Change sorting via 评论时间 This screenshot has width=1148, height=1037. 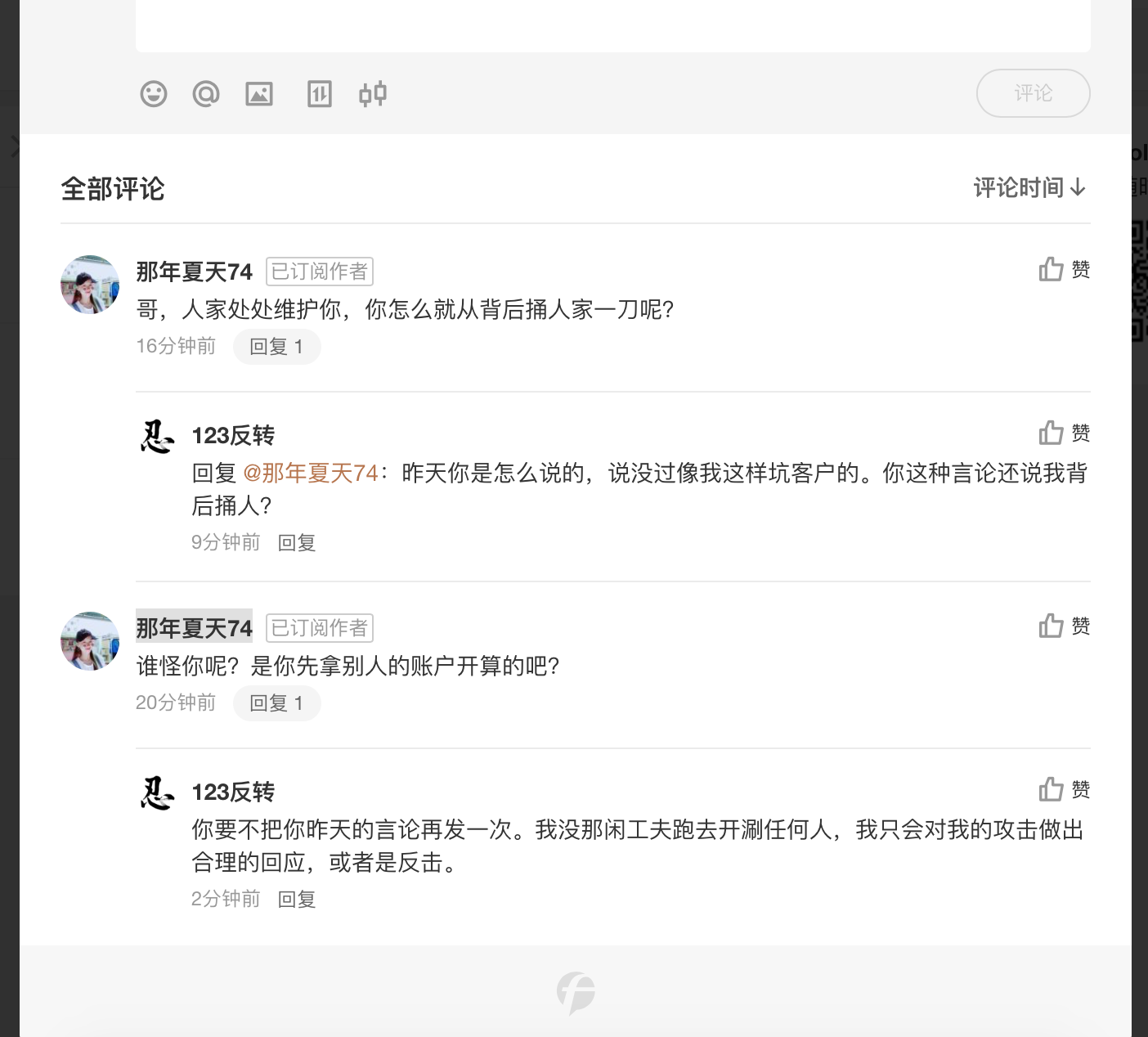coord(1029,187)
